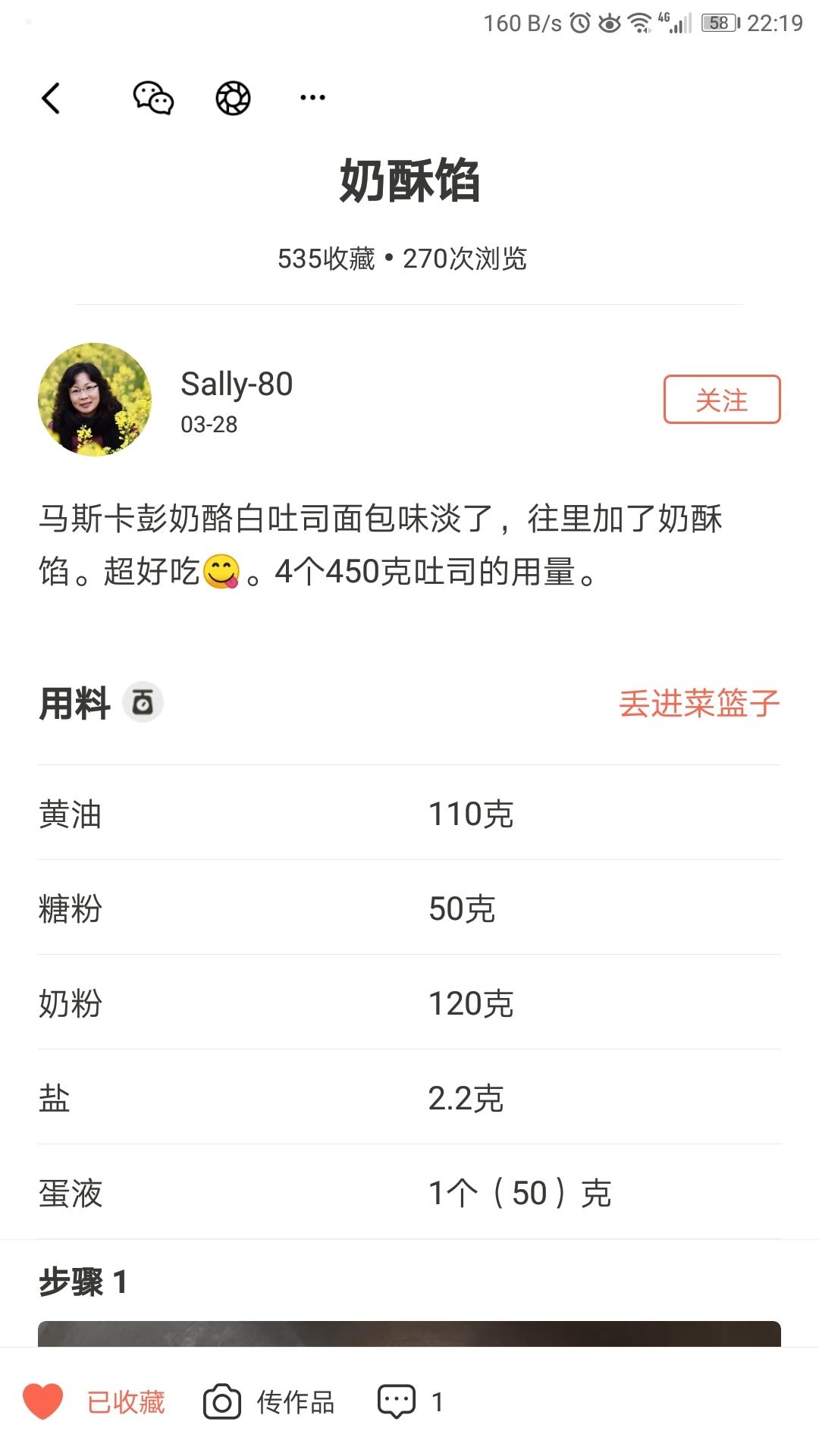This screenshot has width=819, height=1456.
Task: Tap the kitchen scale icon next to 用料
Action: 144,702
